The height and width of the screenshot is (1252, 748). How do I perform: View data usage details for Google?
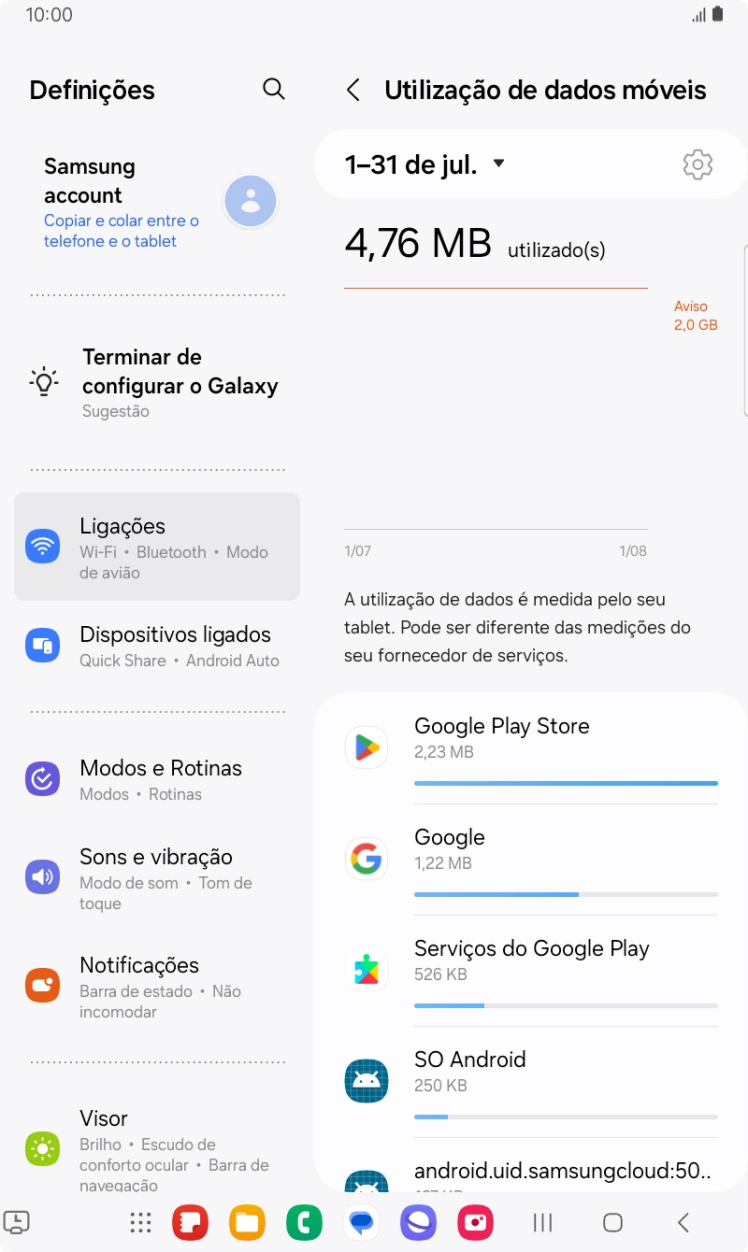click(500, 848)
